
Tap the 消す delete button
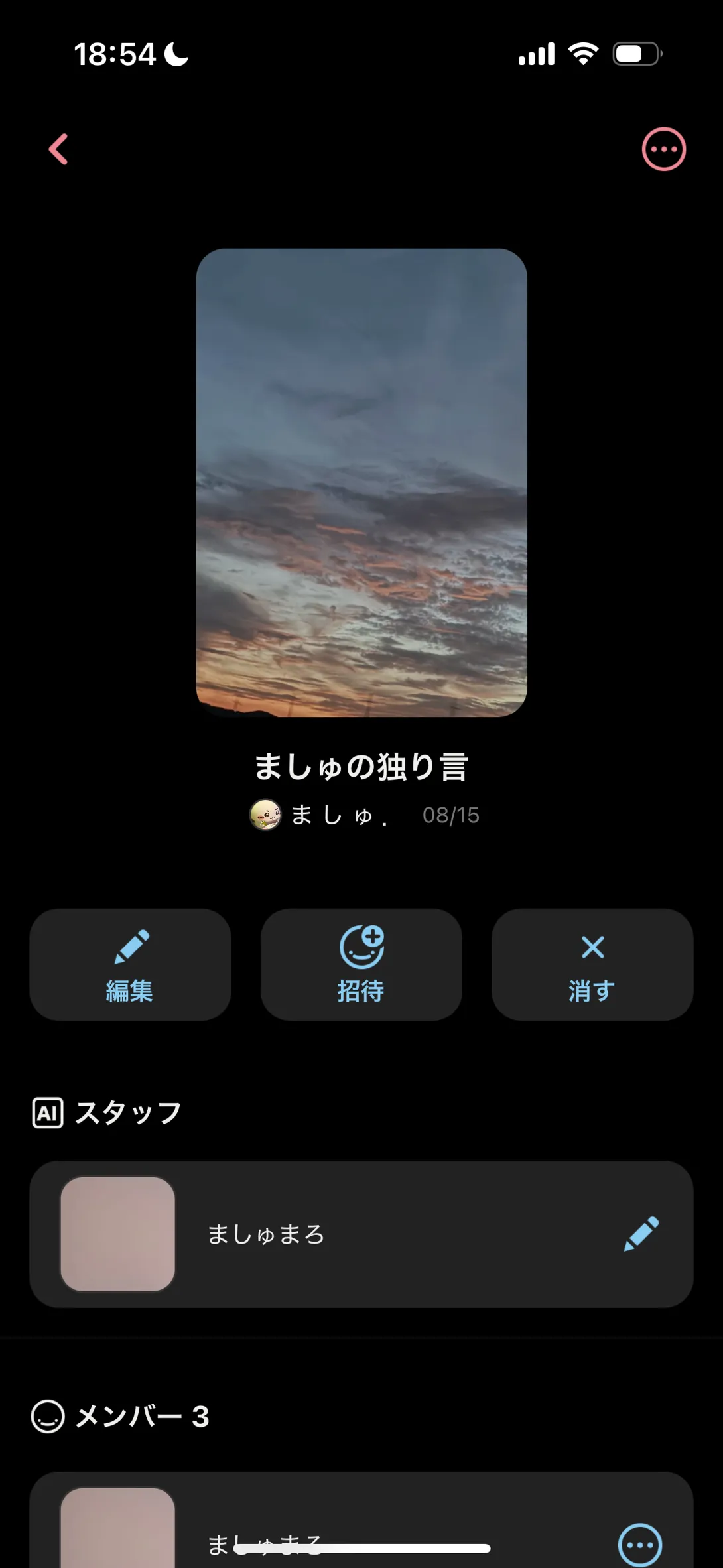point(592,964)
